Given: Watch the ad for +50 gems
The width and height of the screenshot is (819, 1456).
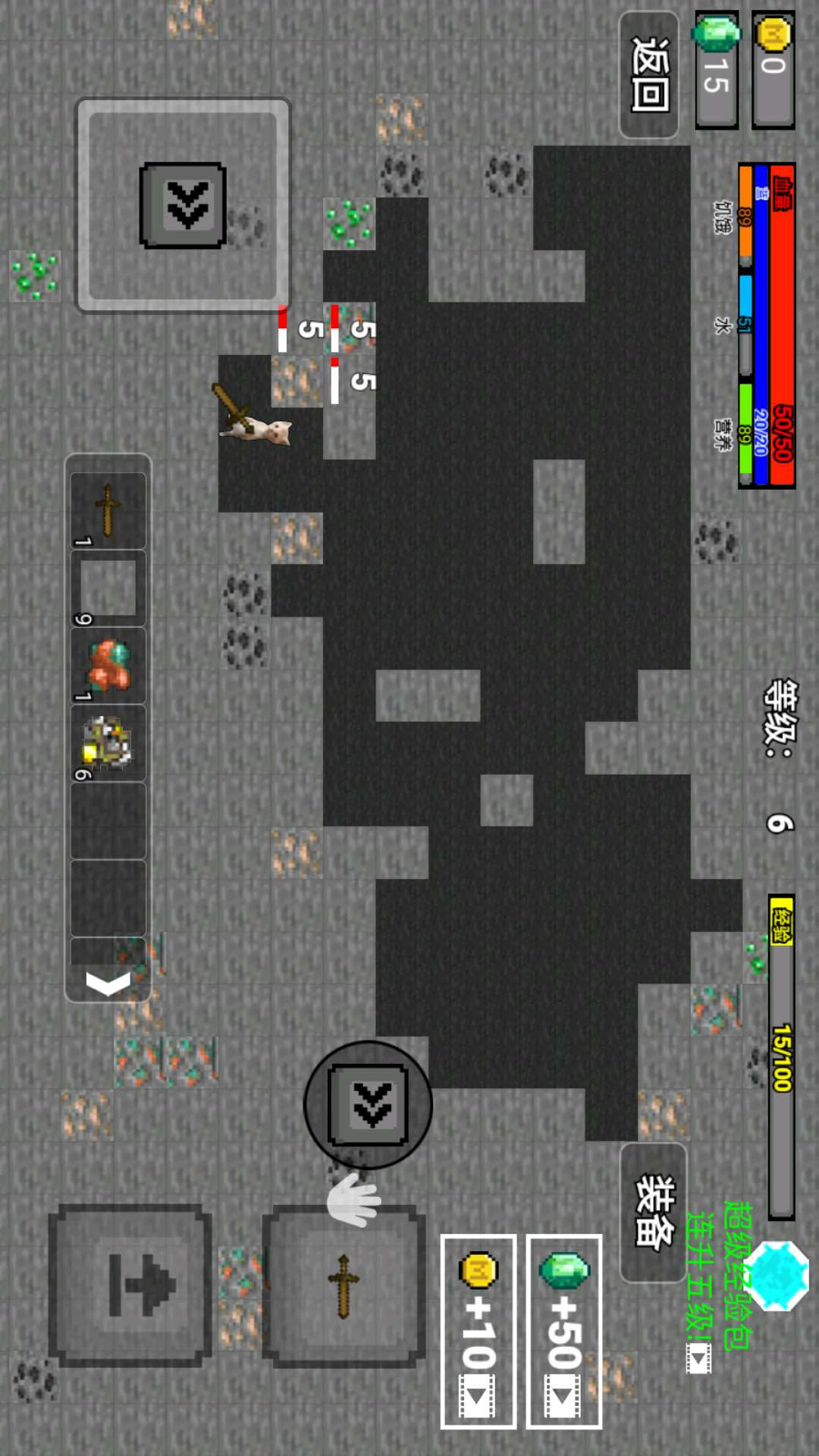Looking at the screenshot, I should tap(563, 1331).
